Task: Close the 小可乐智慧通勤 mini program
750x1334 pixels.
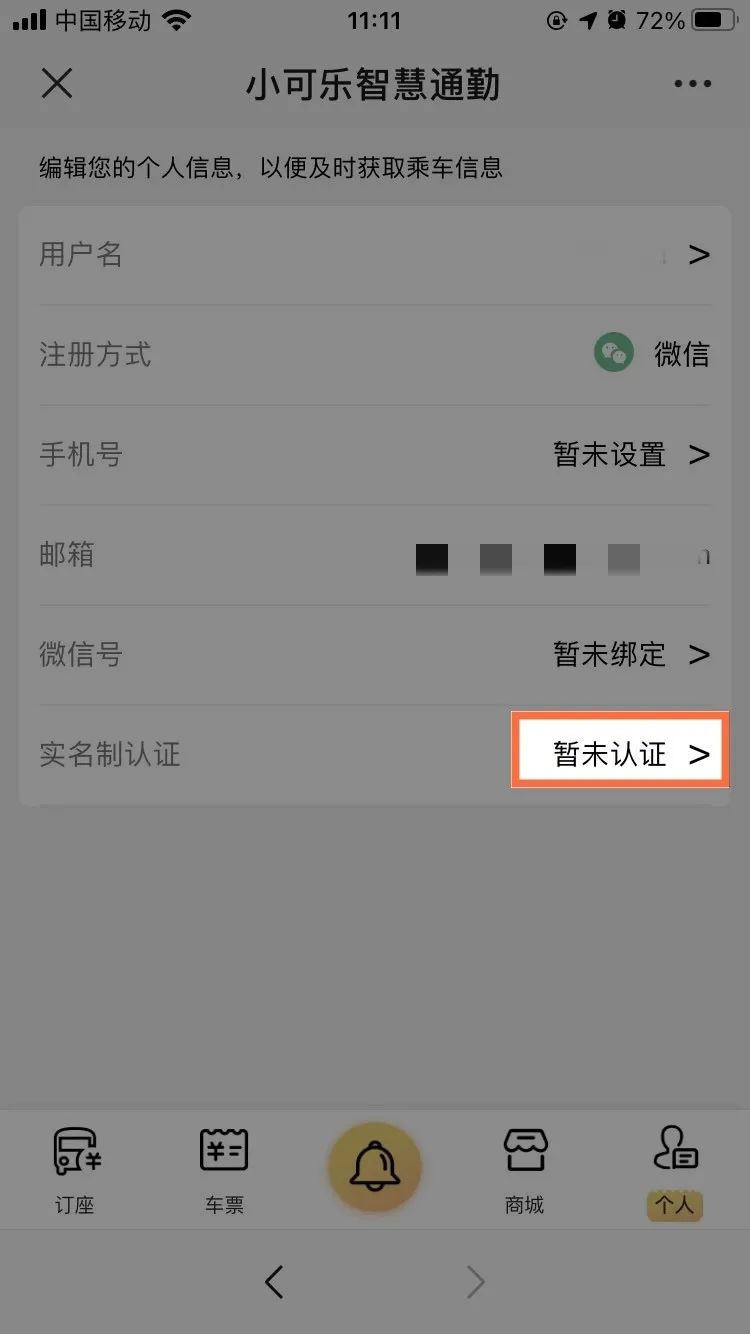Action: coord(57,84)
